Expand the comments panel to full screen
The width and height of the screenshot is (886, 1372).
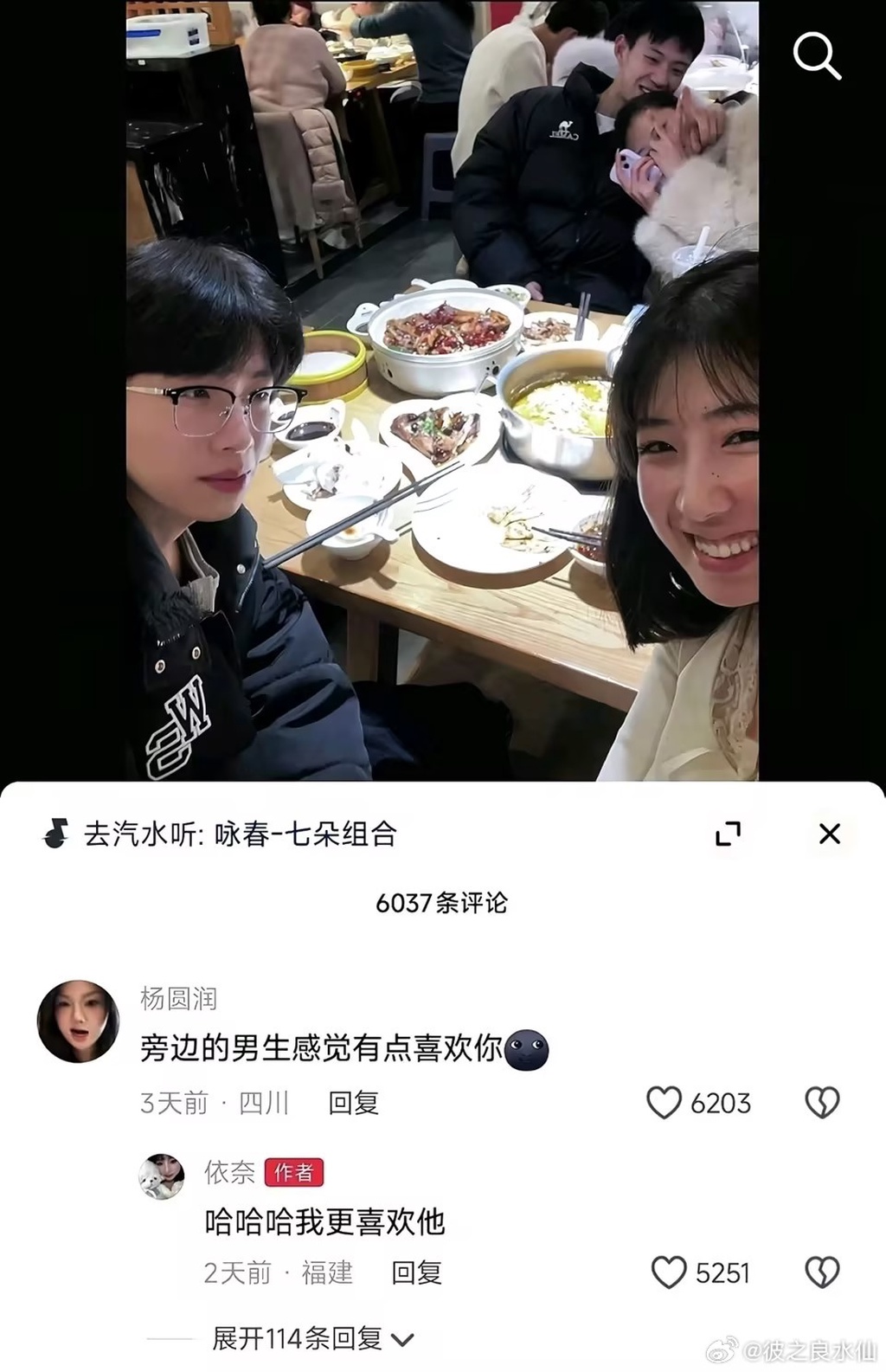tap(728, 834)
